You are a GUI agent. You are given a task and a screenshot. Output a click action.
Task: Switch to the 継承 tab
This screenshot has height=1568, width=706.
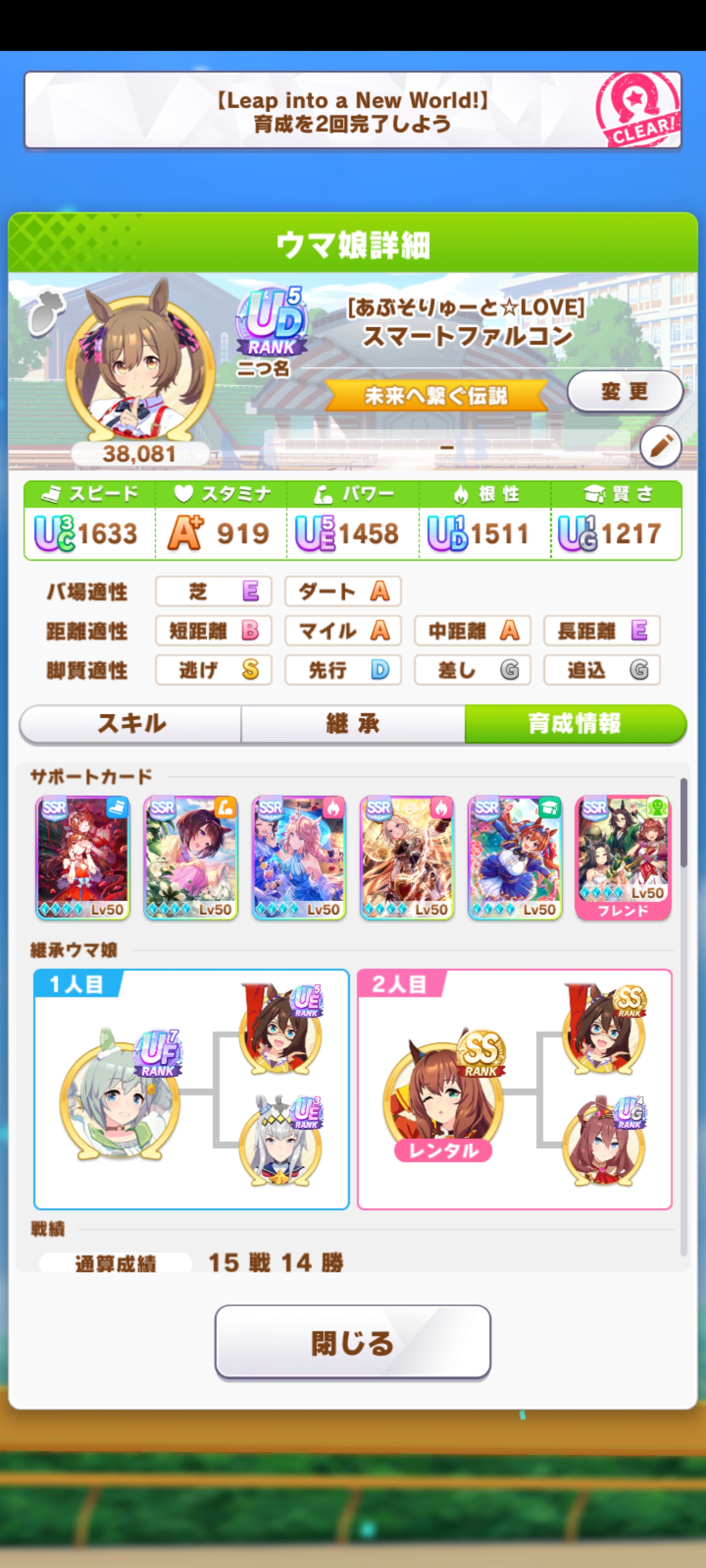tap(353, 724)
